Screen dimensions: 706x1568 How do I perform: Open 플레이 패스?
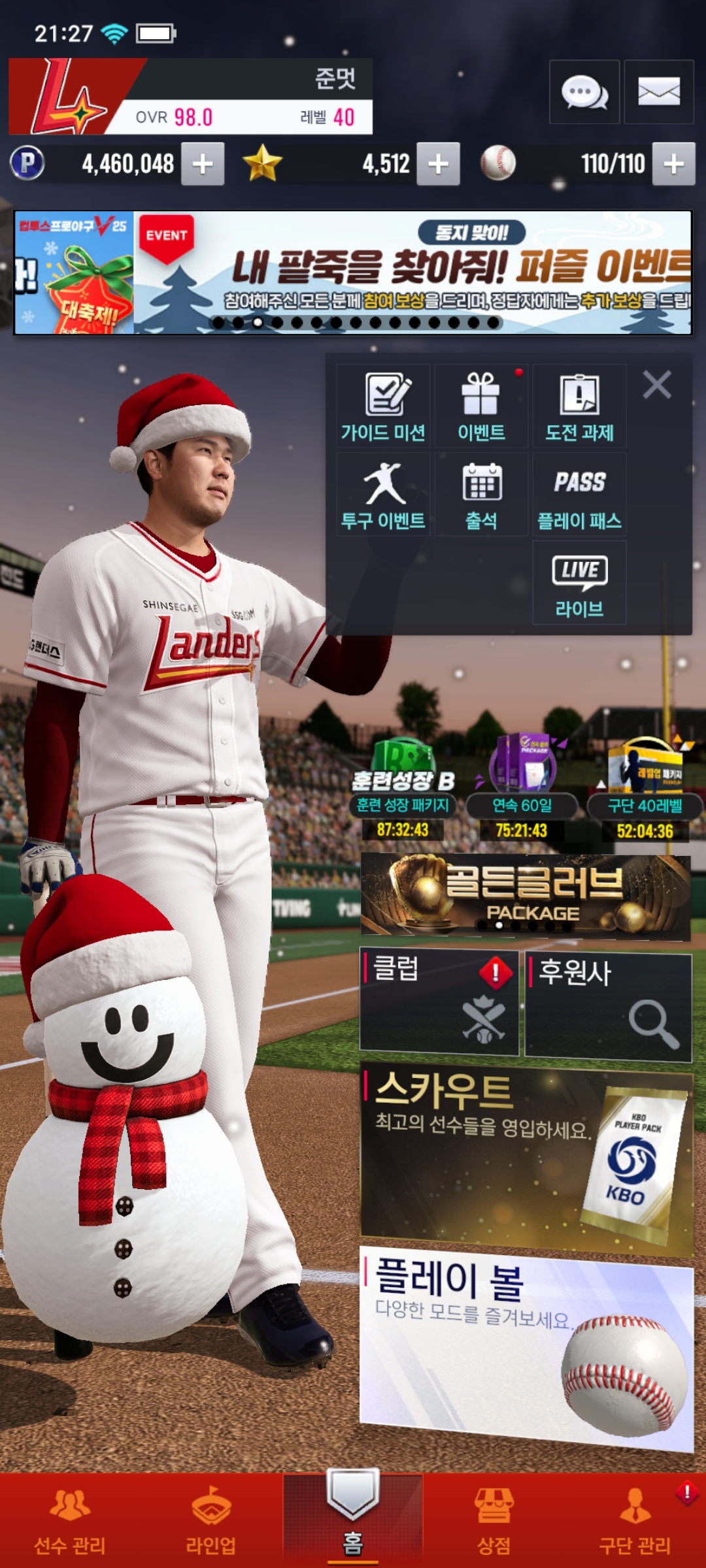(579, 495)
